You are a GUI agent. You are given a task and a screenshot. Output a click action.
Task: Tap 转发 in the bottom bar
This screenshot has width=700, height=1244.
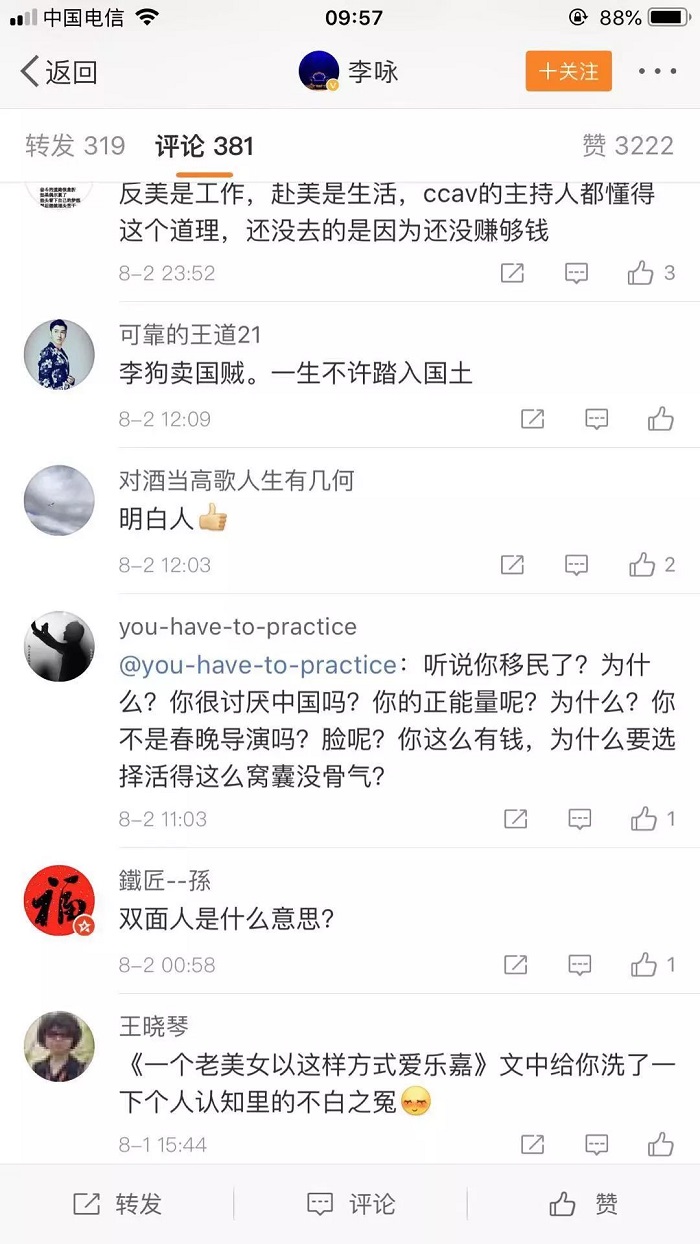point(118,1204)
